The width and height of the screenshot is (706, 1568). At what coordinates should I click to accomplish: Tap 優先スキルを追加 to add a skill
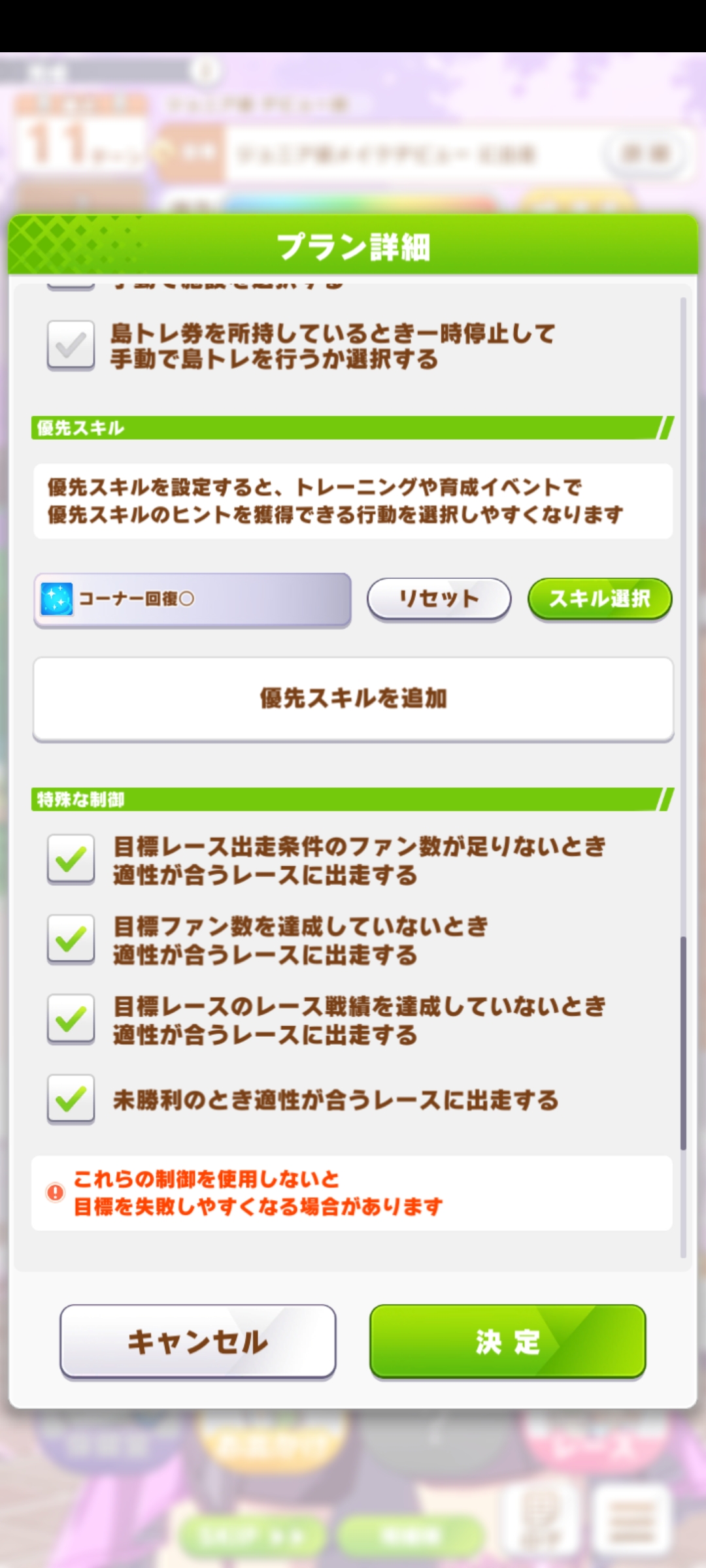[x=353, y=699]
